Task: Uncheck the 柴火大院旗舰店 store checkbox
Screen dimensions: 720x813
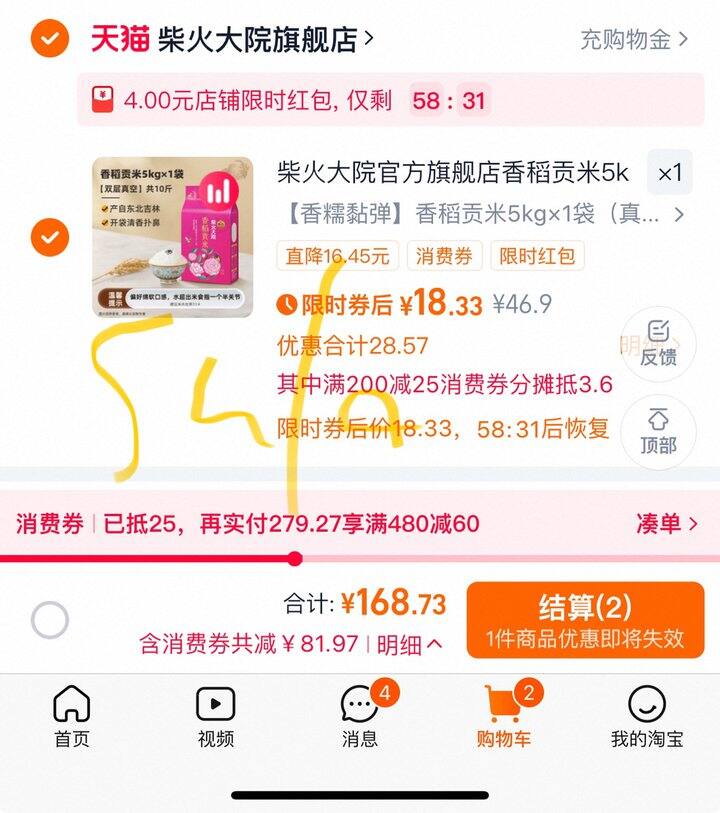Action: pos(49,39)
